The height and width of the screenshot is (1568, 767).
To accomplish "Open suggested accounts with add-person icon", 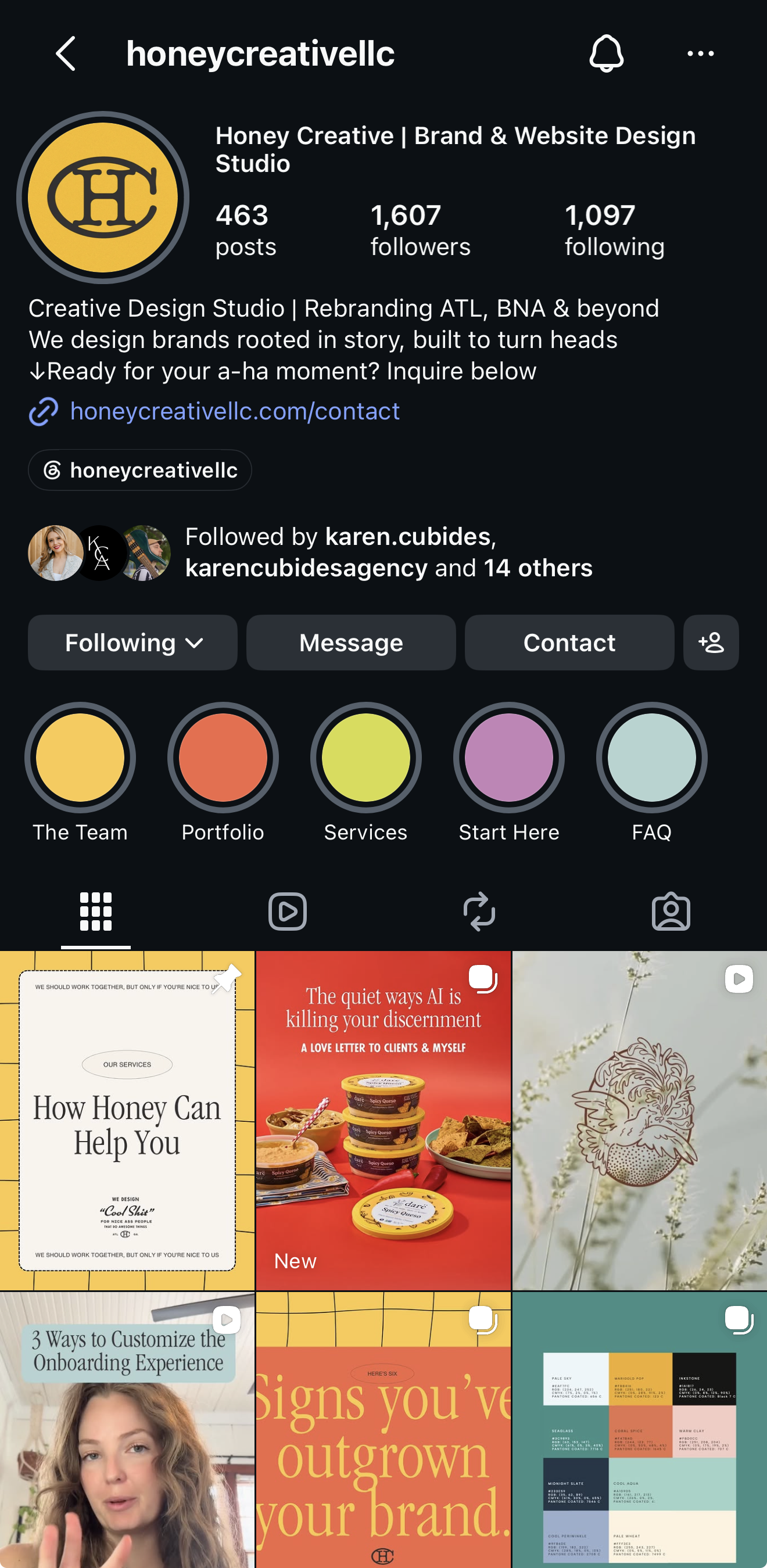I will 711,643.
